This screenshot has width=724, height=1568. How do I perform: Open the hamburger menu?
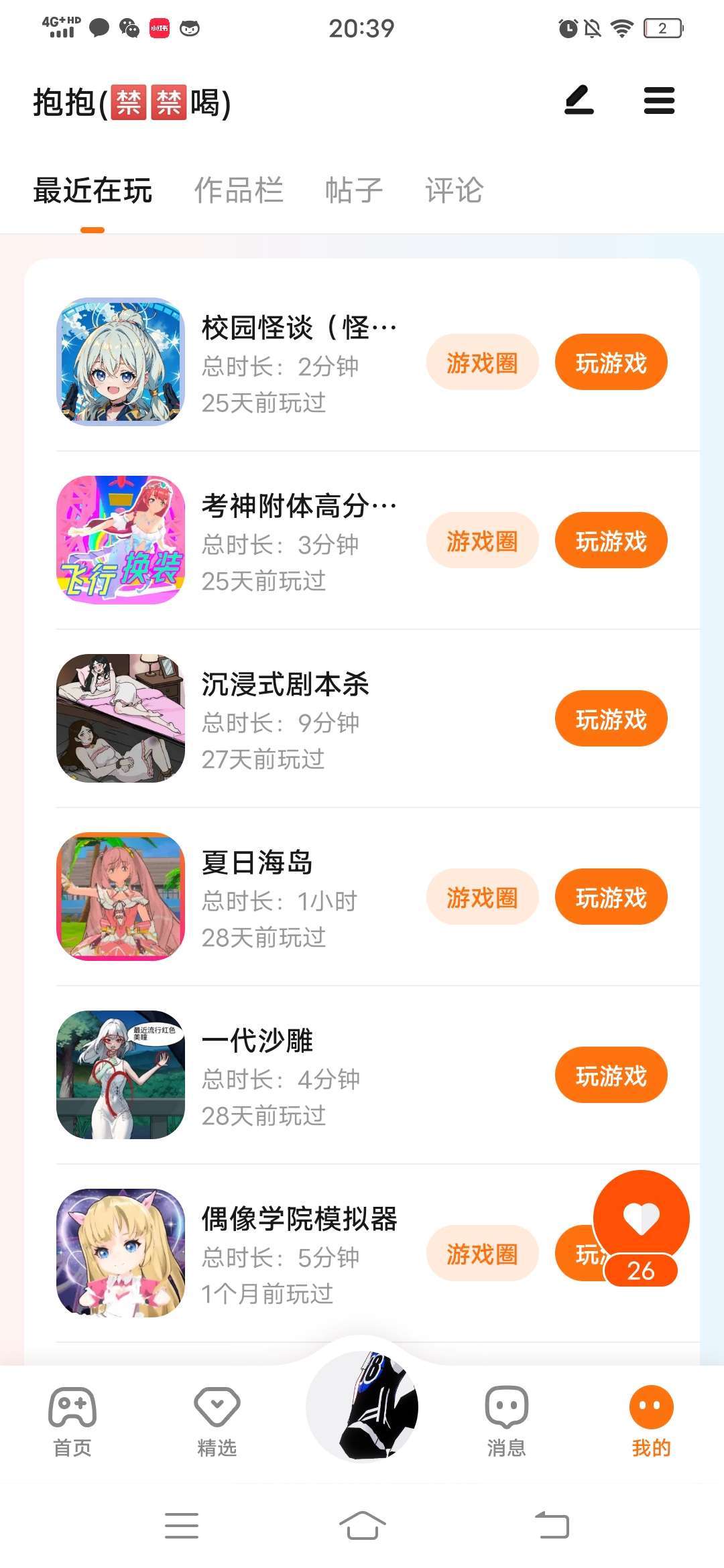pyautogui.click(x=659, y=101)
